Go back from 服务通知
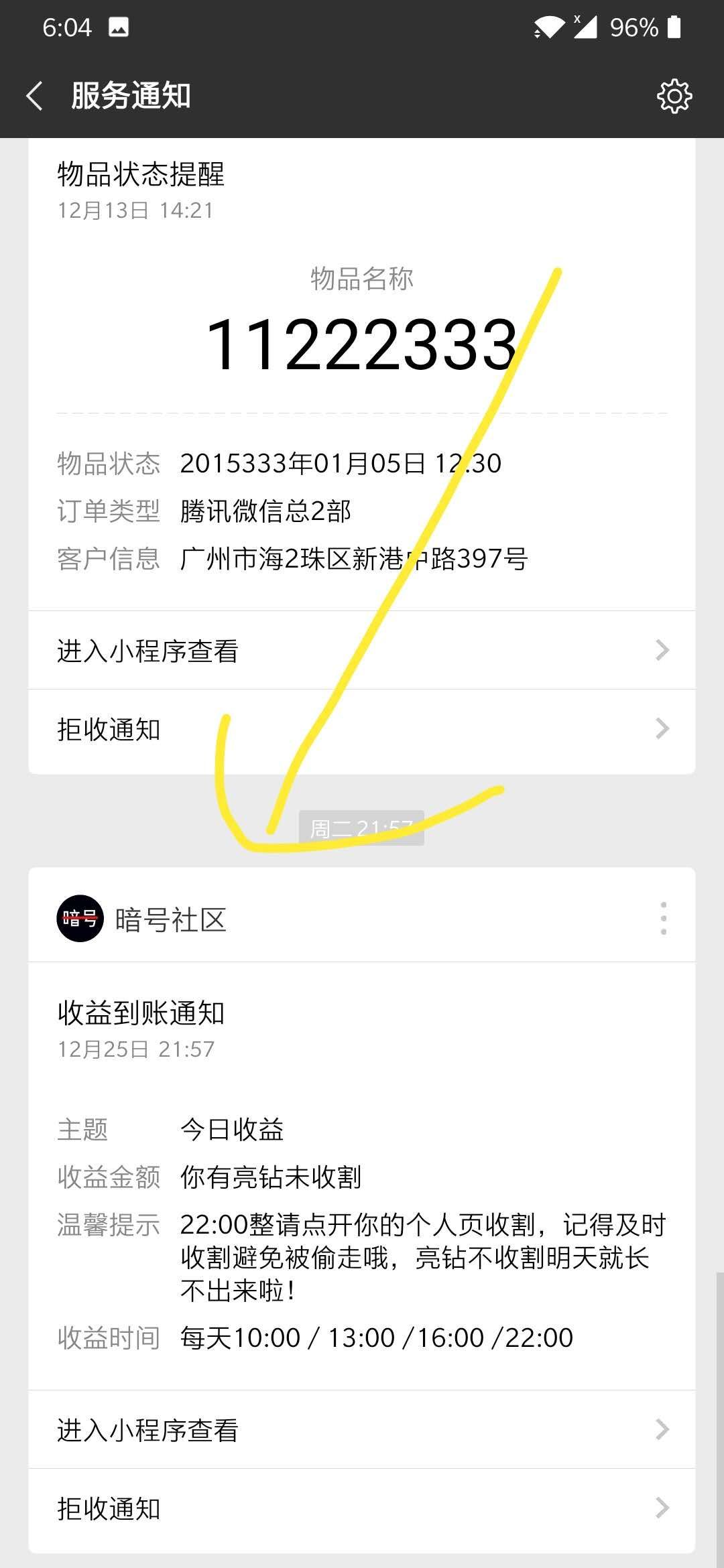This screenshot has width=724, height=1568. click(35, 96)
